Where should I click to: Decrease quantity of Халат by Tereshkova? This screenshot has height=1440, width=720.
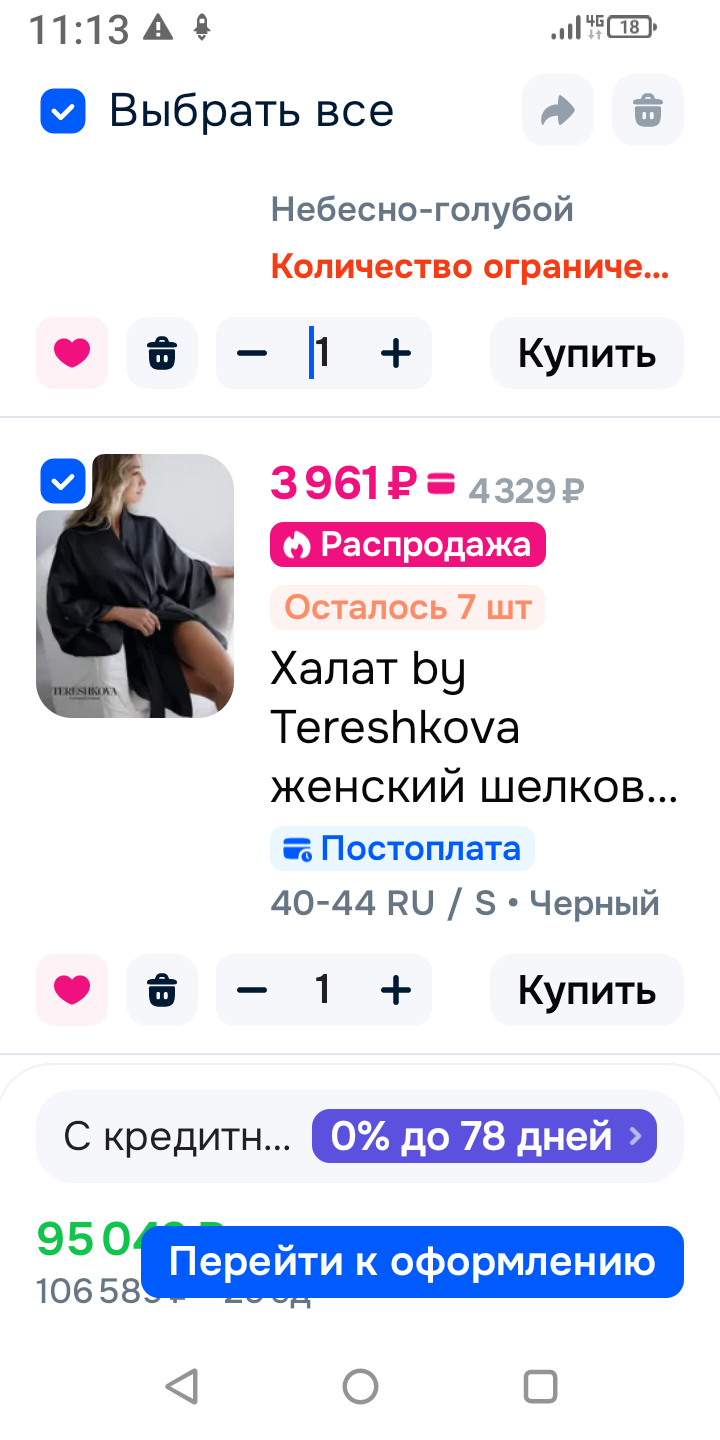[x=252, y=990]
